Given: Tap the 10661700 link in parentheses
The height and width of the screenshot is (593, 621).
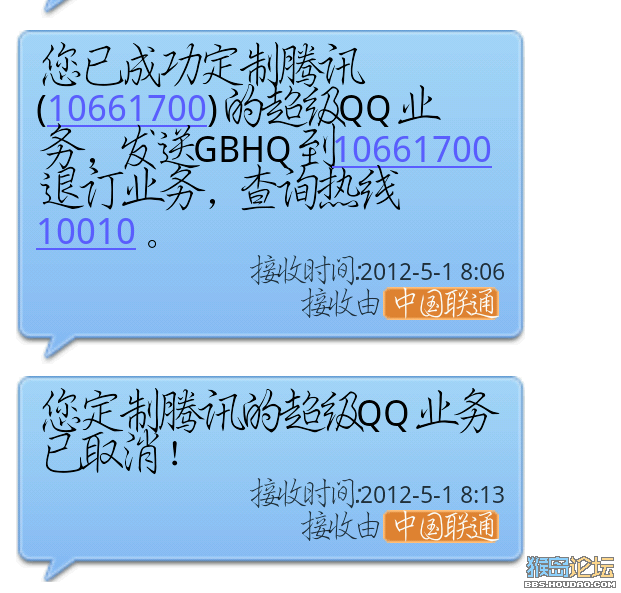Looking at the screenshot, I should point(127,107).
